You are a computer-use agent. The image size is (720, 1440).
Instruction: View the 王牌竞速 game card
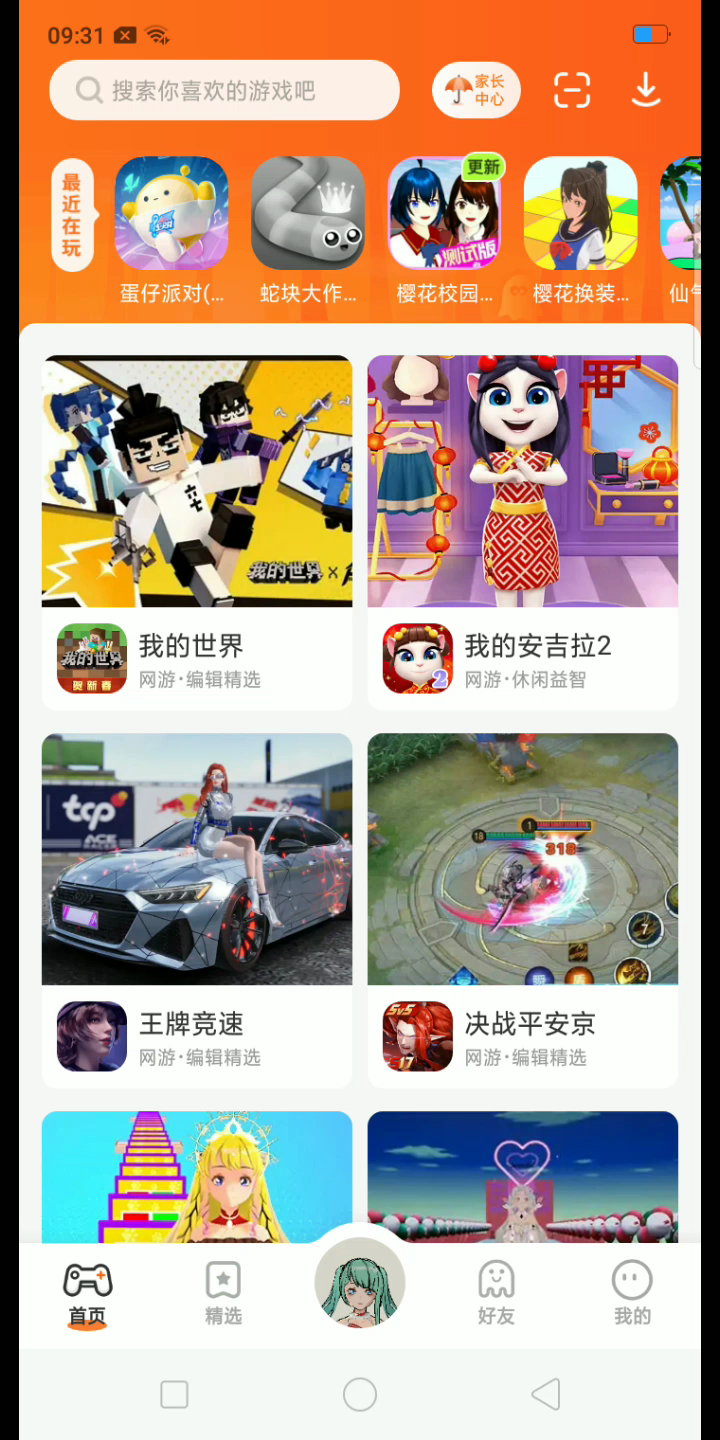point(197,910)
